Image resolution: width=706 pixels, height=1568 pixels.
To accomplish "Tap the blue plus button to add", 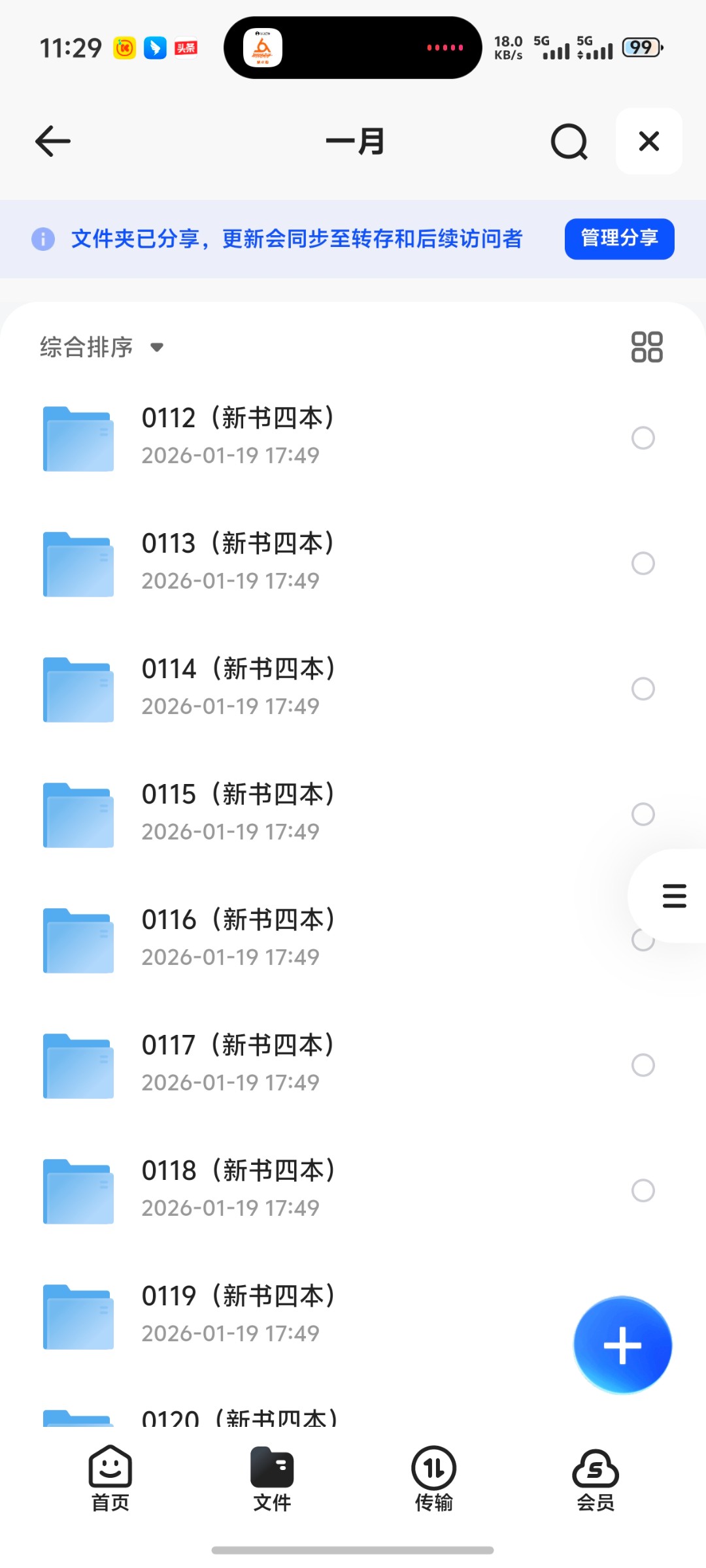I will pos(622,1345).
